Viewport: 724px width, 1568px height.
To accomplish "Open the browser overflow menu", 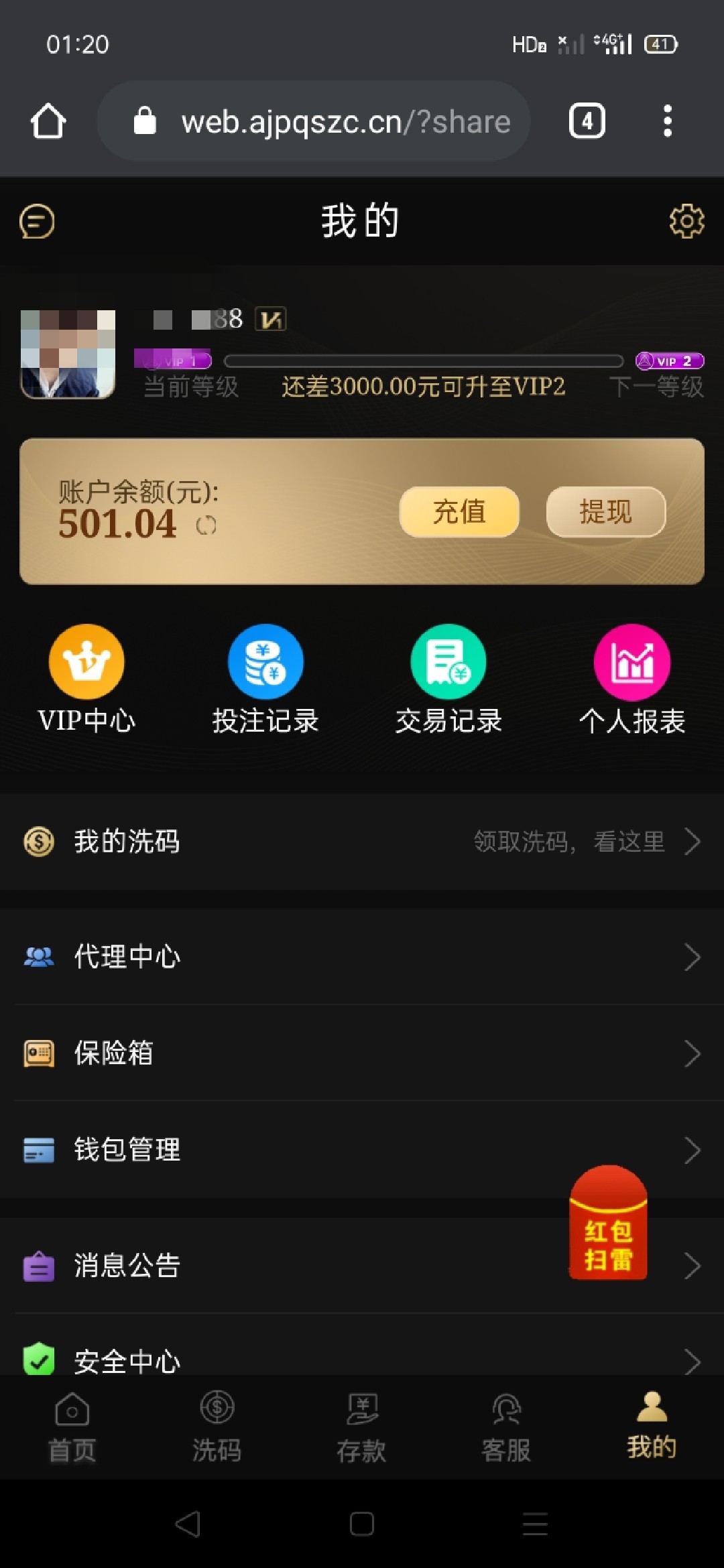I will tap(667, 121).
